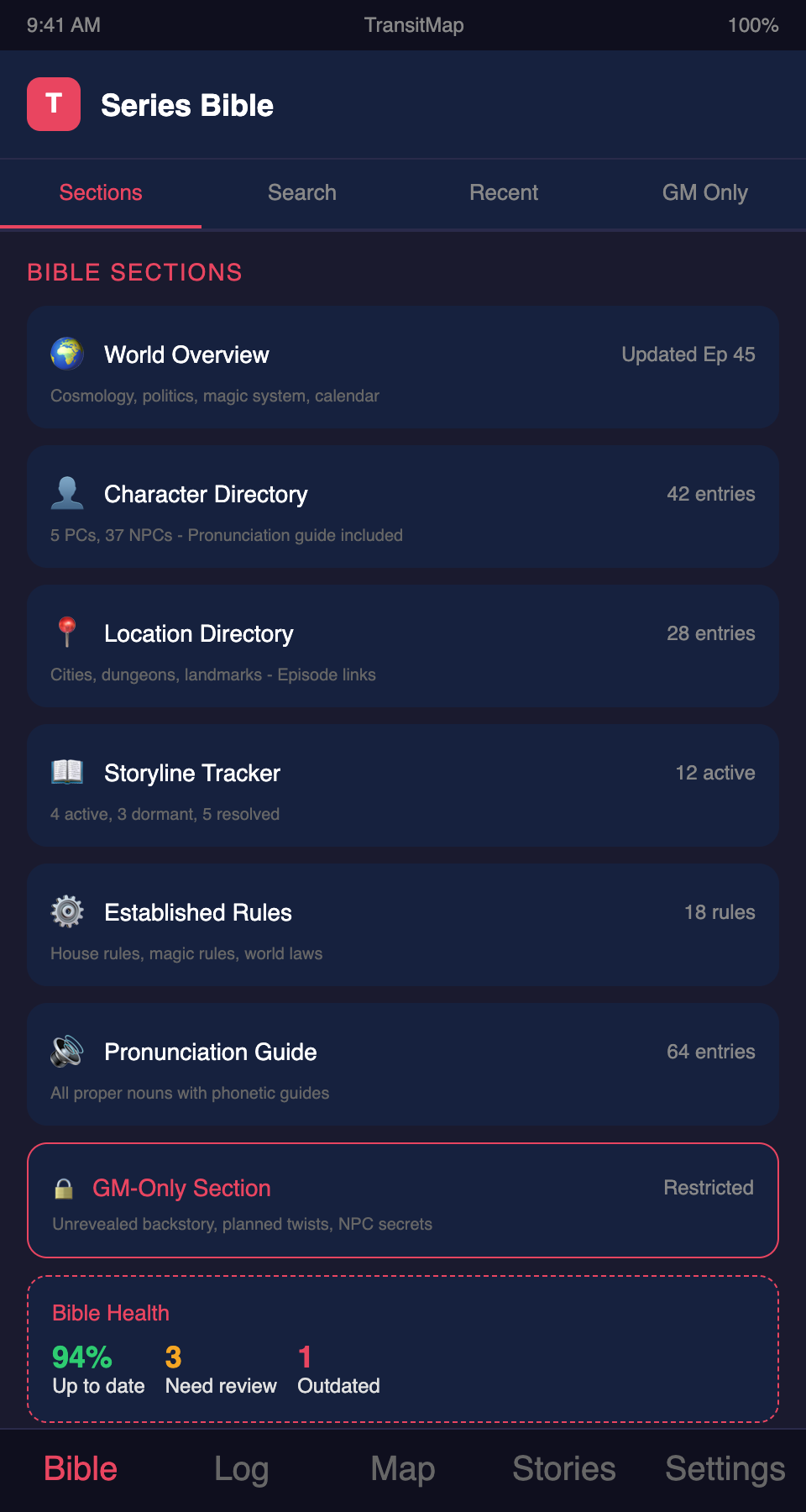Tap the Bible item in bottom navigation

(x=81, y=1469)
